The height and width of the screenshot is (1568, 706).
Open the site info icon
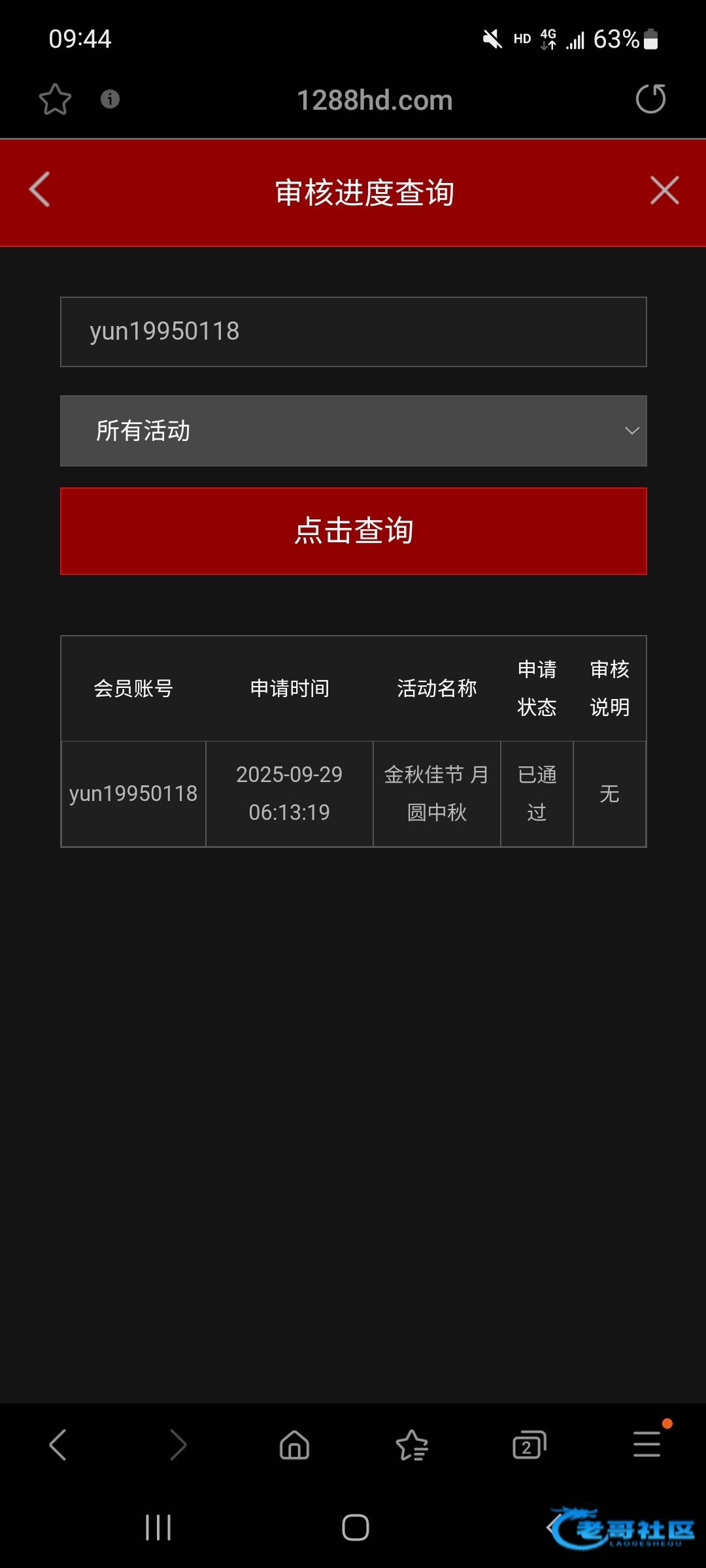[110, 99]
